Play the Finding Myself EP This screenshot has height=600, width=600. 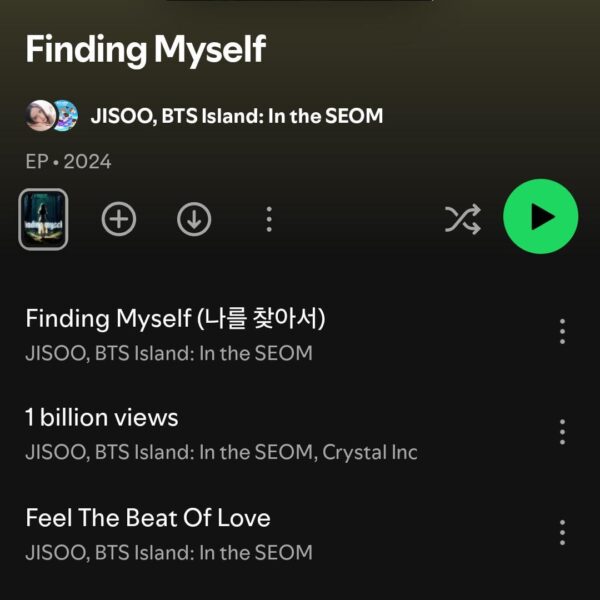click(540, 216)
